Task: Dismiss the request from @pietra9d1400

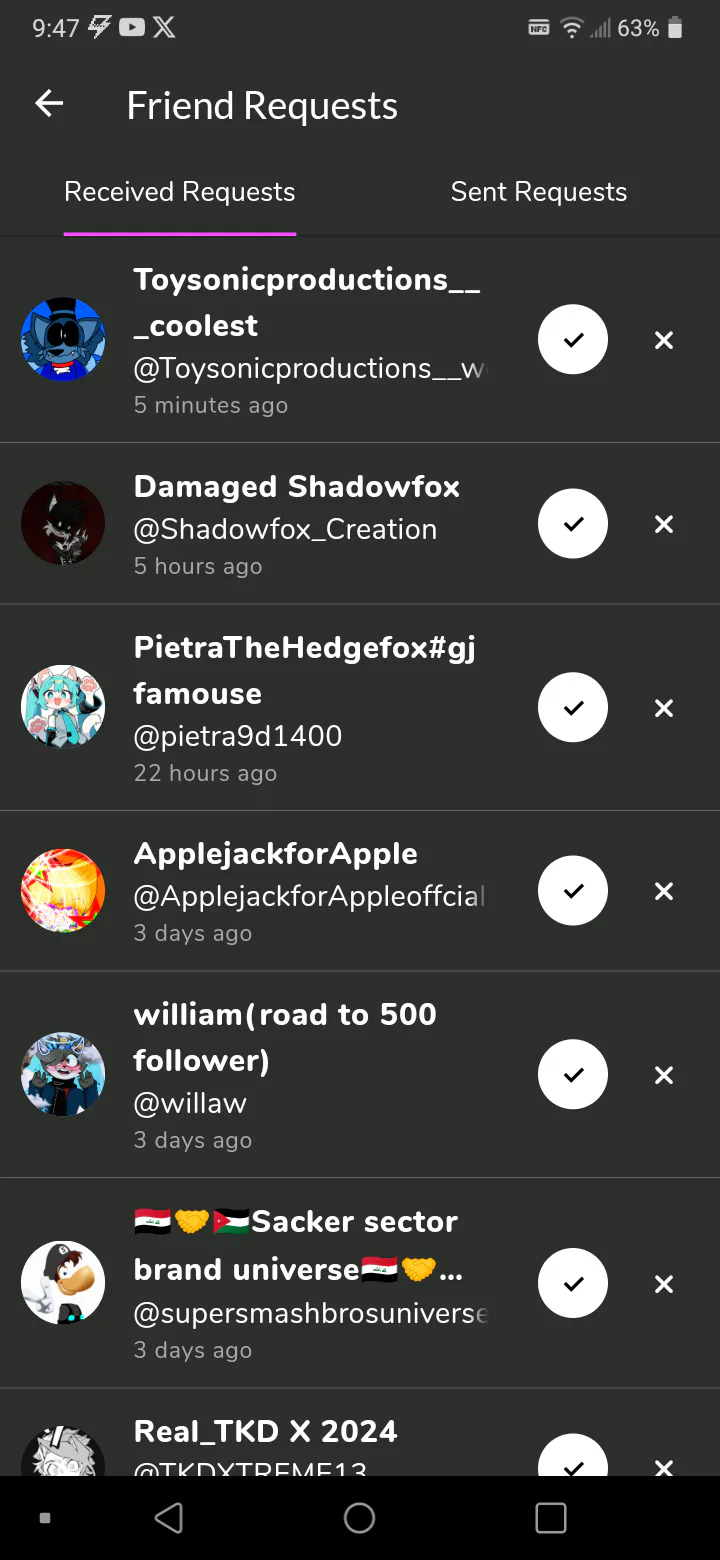Action: point(664,708)
